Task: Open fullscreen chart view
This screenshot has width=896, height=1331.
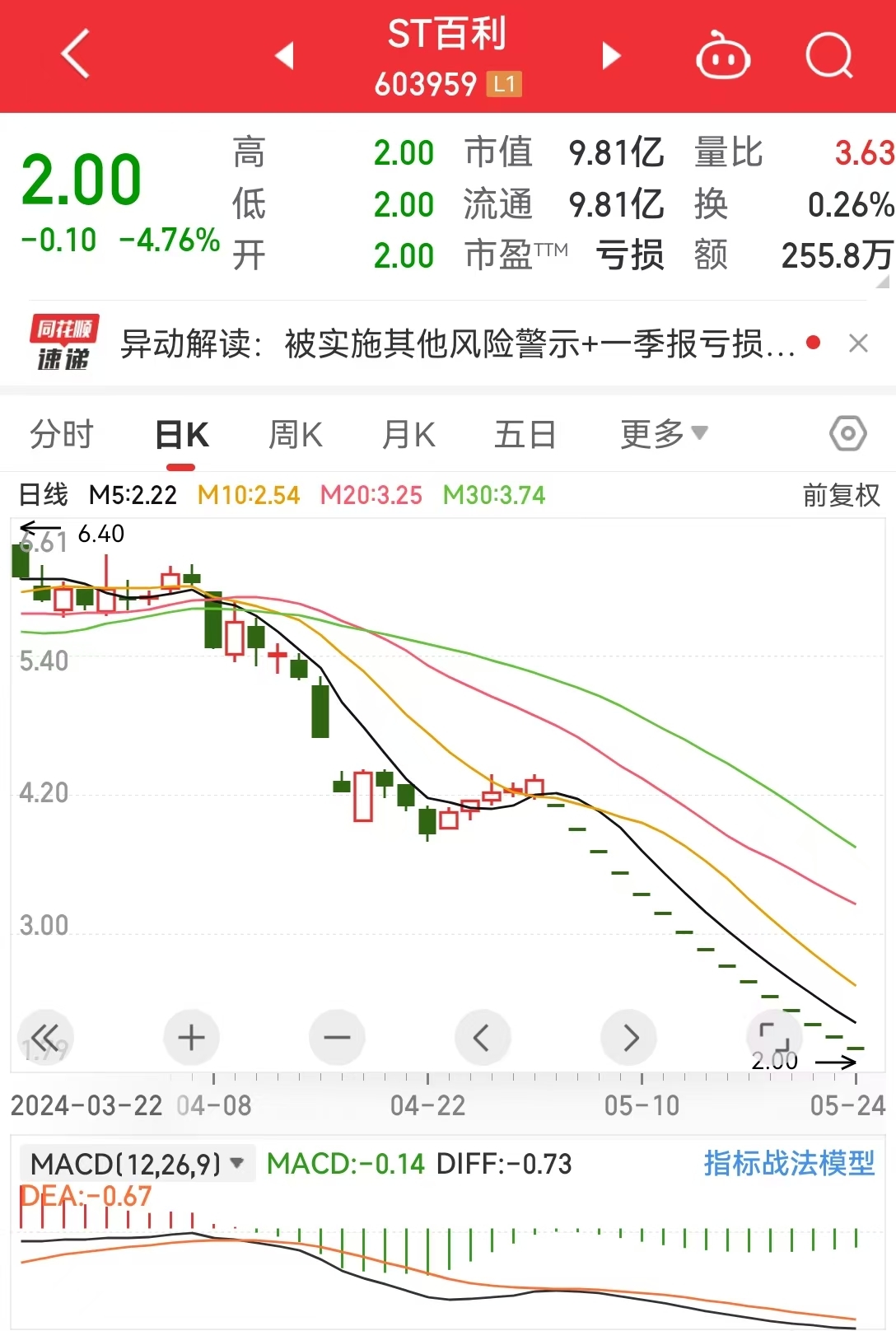Action: (775, 1037)
